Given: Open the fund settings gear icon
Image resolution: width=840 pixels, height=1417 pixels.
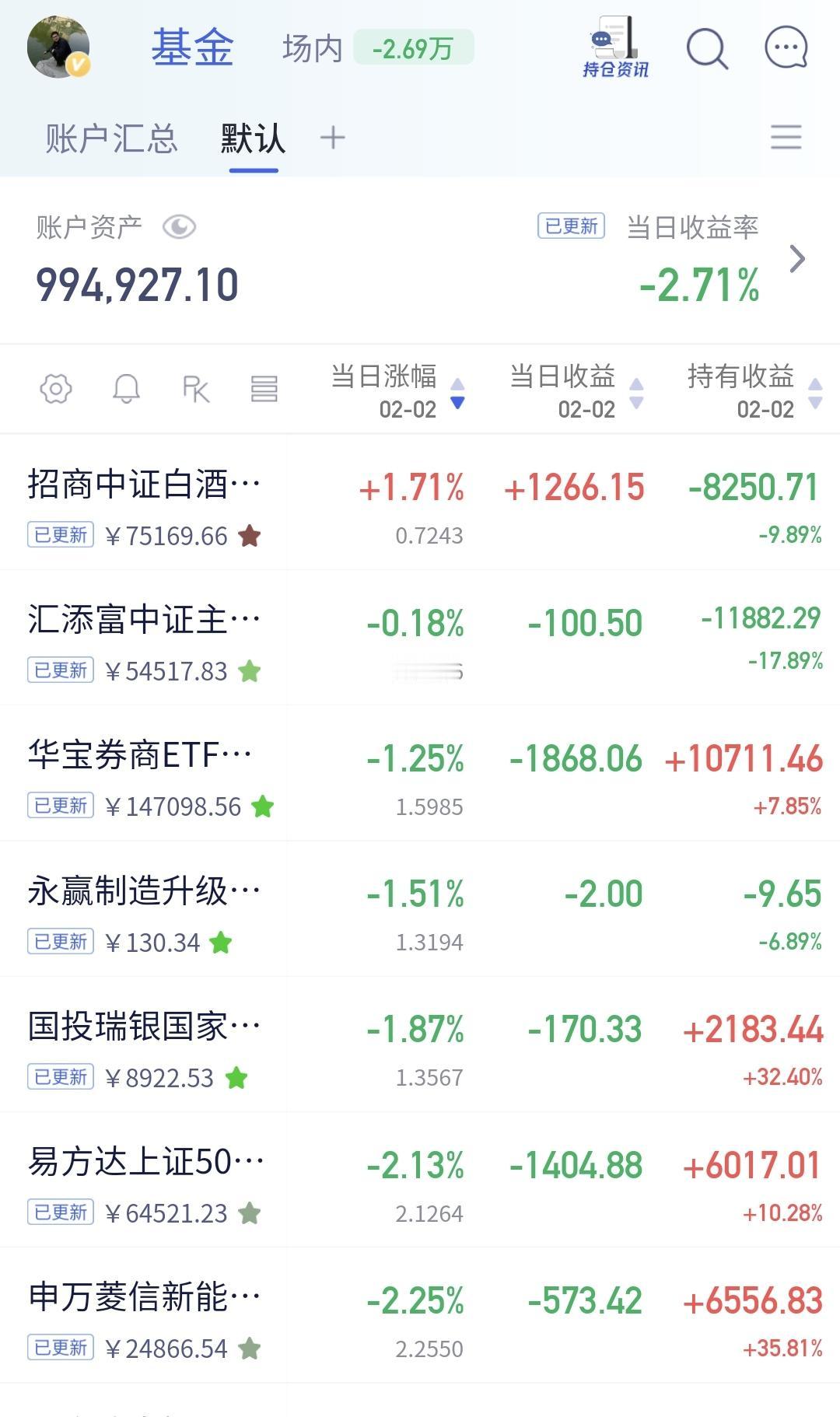Looking at the screenshot, I should click(x=54, y=389).
